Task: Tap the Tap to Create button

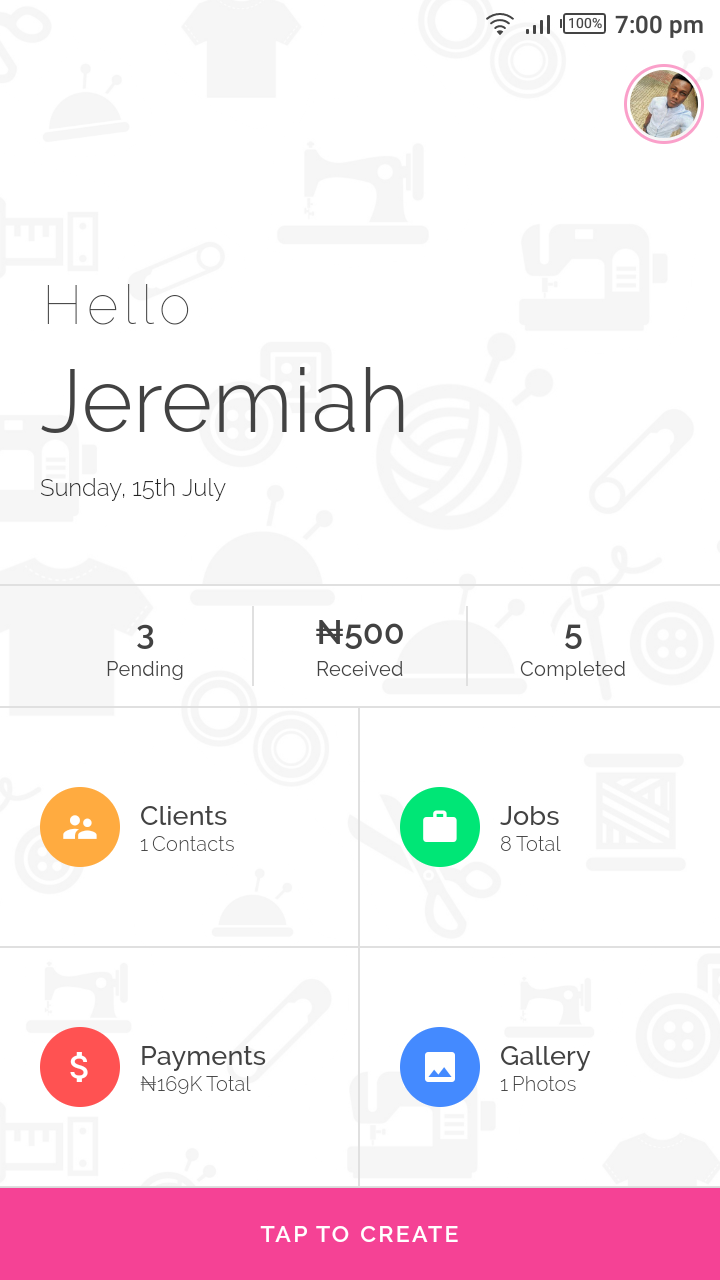Action: (360, 1234)
